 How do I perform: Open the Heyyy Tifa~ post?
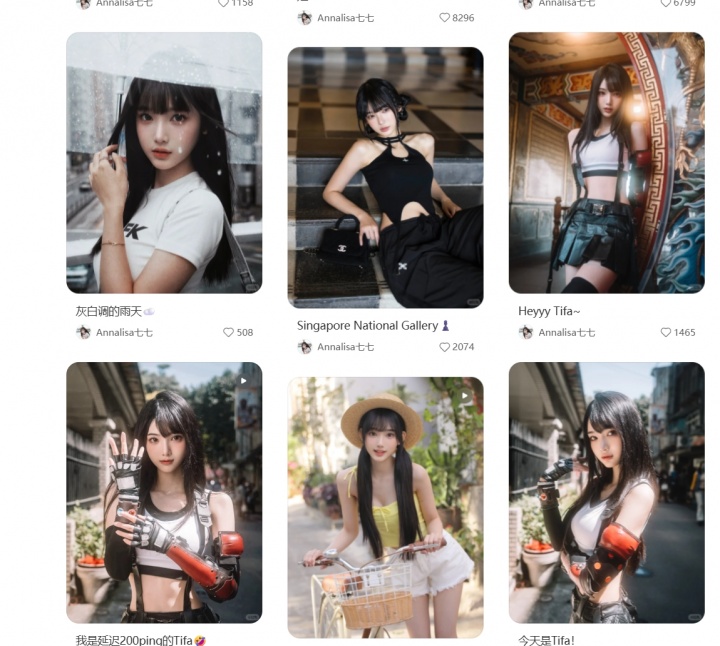(x=606, y=163)
